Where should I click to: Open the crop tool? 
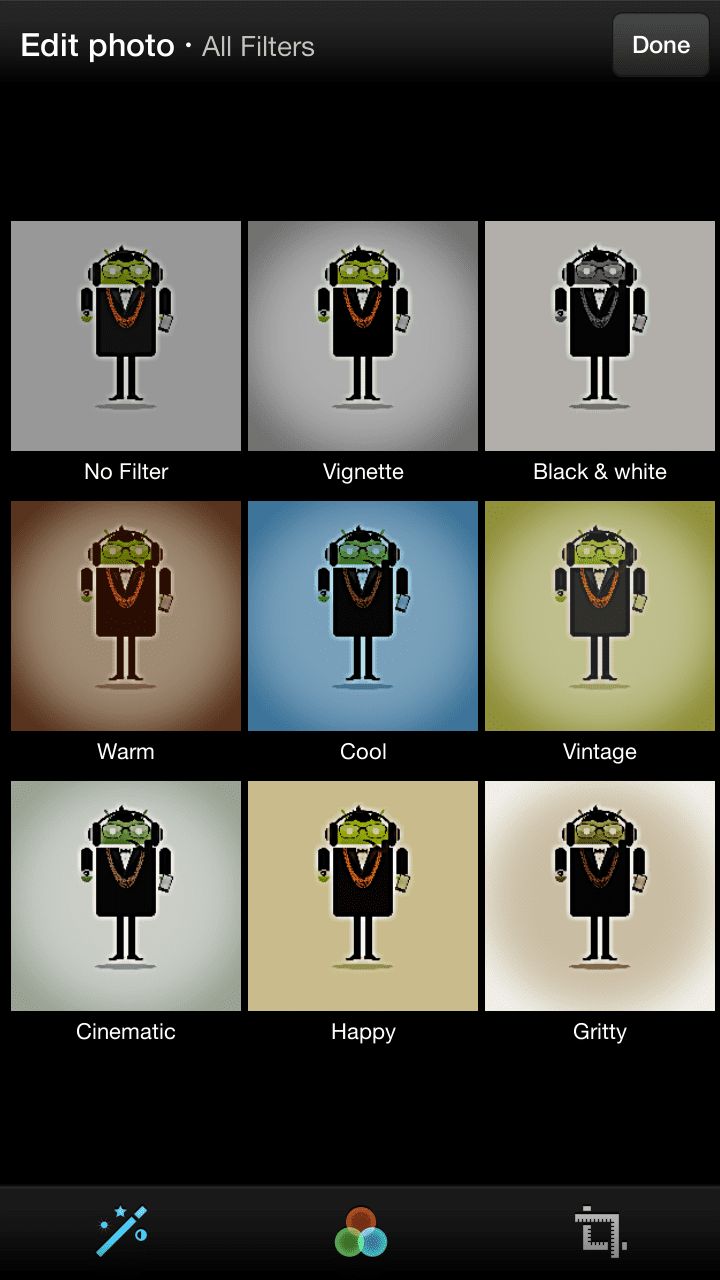(x=600, y=1232)
